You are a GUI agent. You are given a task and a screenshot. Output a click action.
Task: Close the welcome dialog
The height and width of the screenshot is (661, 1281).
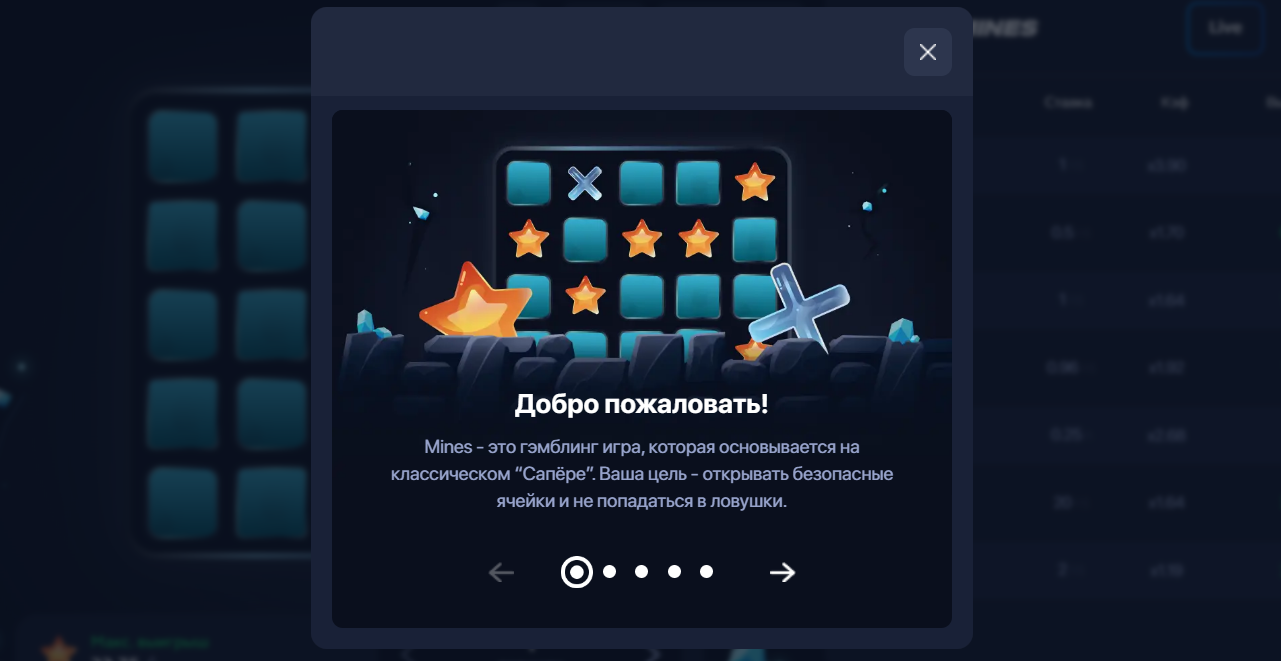tap(927, 52)
